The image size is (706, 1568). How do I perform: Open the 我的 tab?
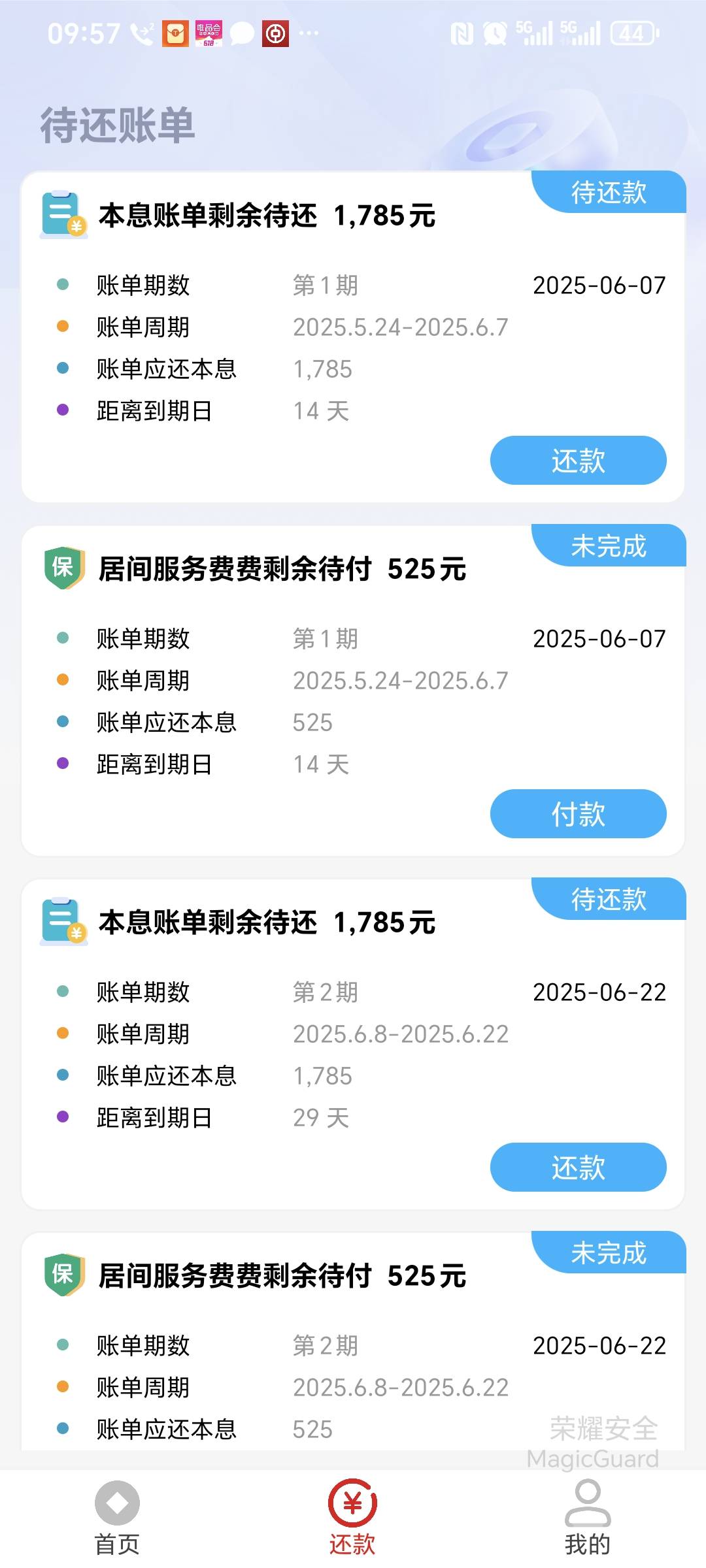click(x=588, y=1518)
